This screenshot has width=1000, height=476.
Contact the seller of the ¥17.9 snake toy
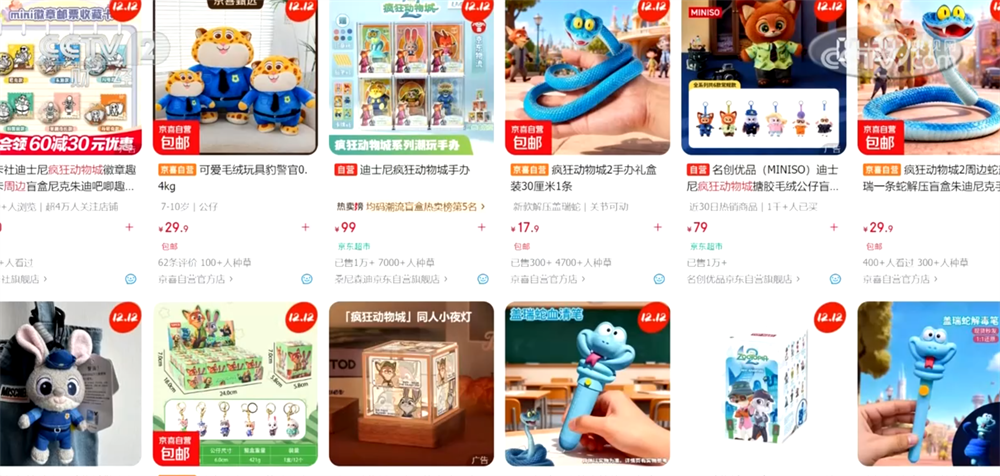658,280
